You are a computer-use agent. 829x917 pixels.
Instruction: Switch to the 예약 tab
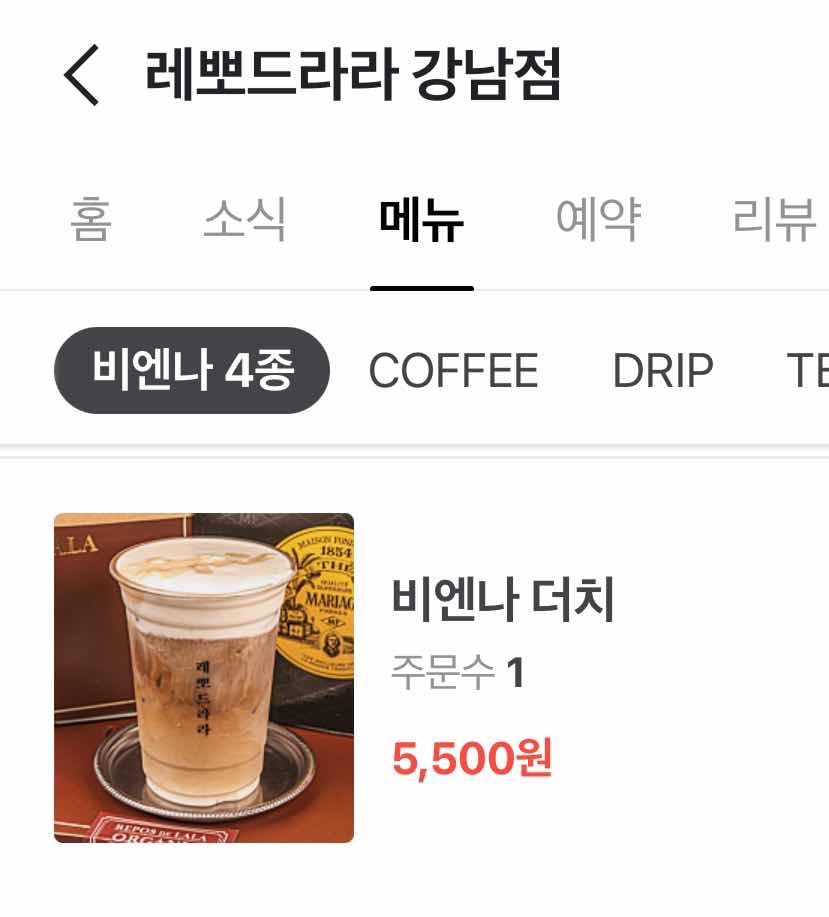coord(598,219)
